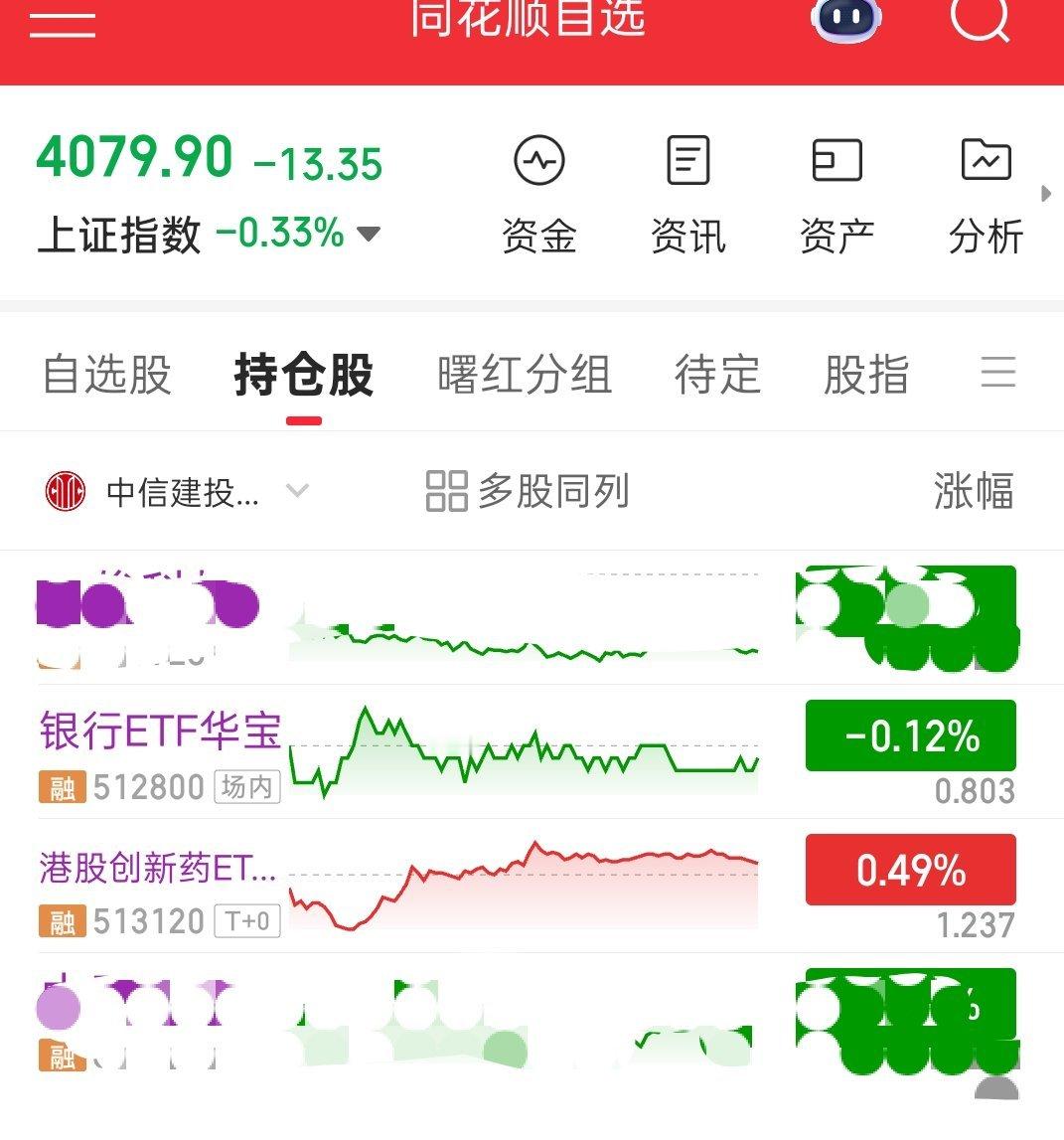Open the search icon
1064x1140 pixels.
click(x=980, y=22)
